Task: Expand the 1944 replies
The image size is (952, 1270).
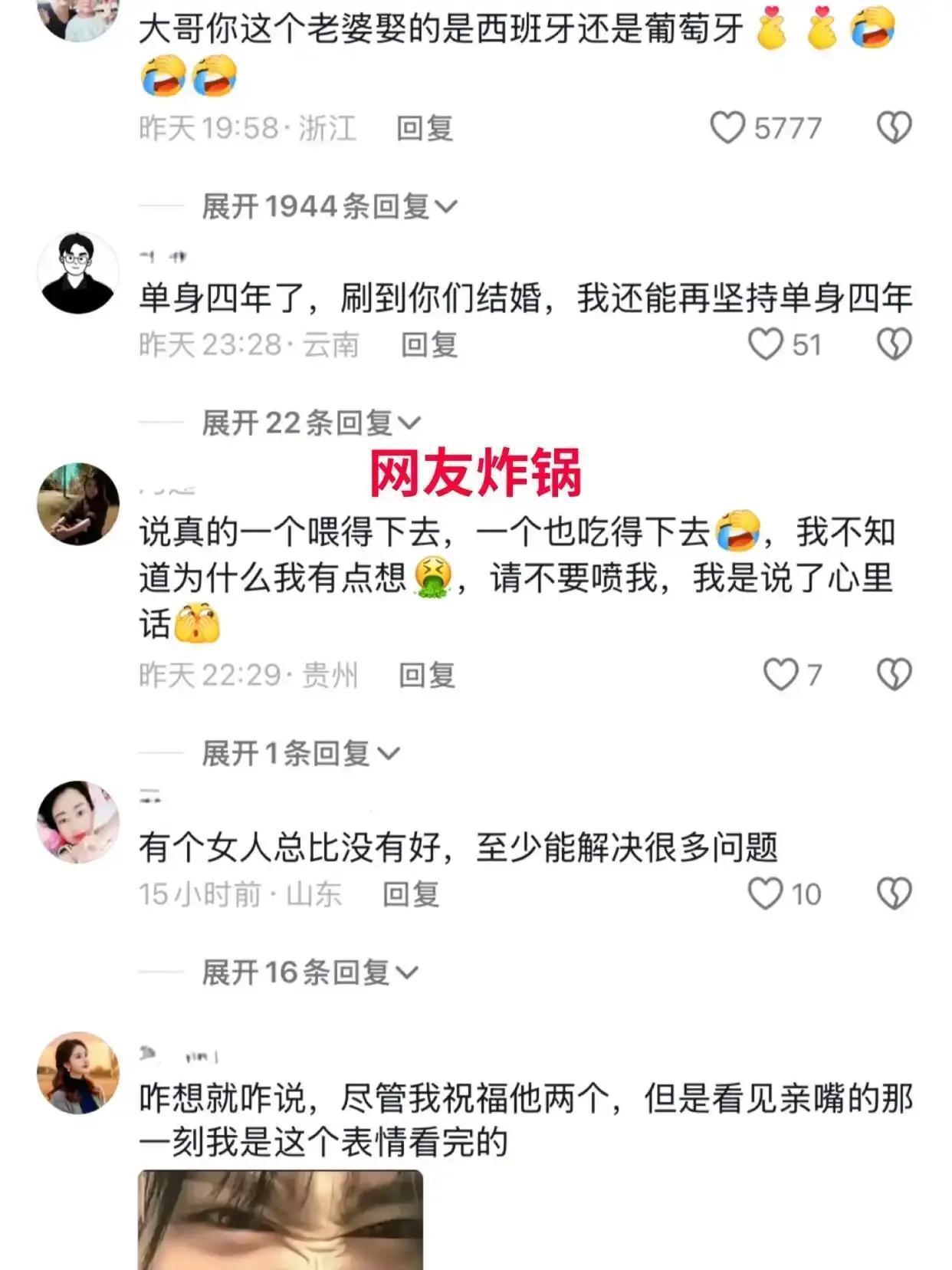Action: pyautogui.click(x=329, y=206)
